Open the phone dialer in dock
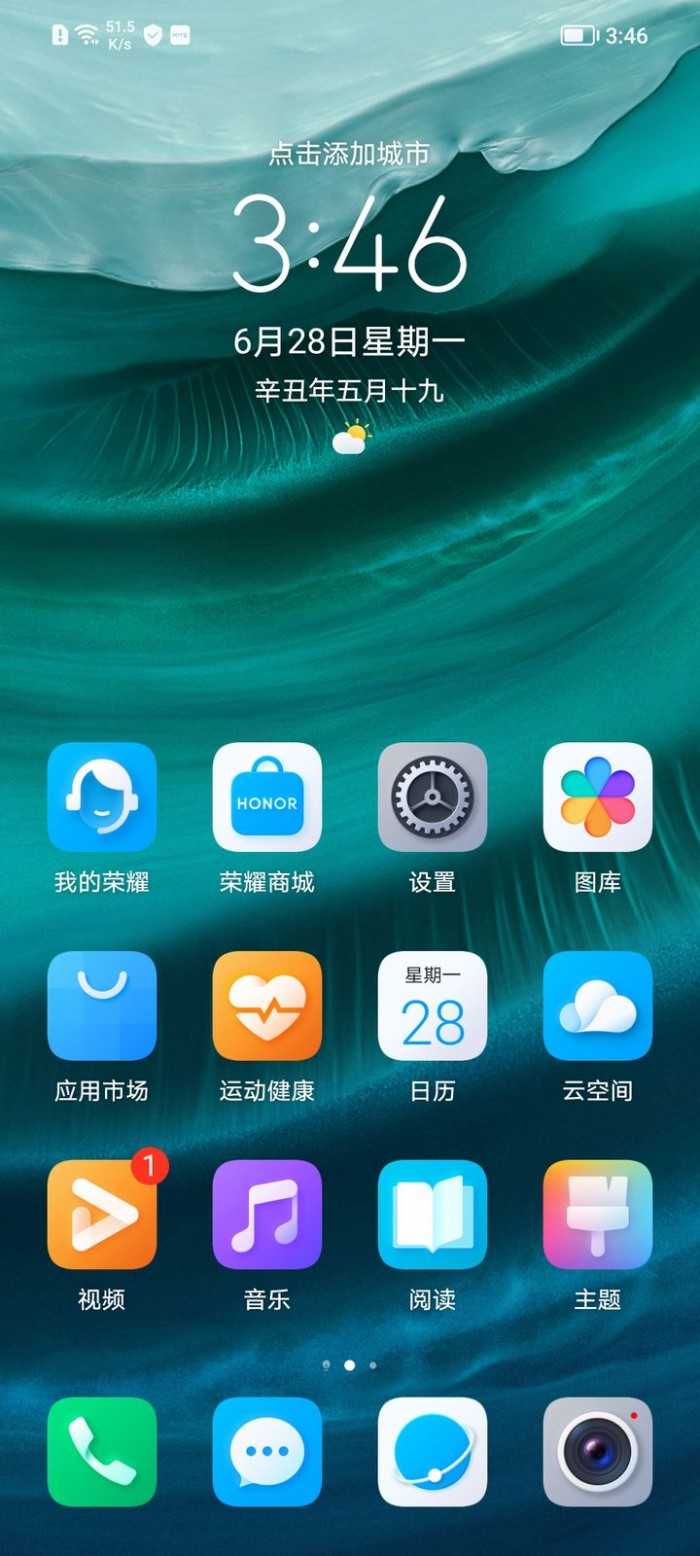 tap(102, 1451)
